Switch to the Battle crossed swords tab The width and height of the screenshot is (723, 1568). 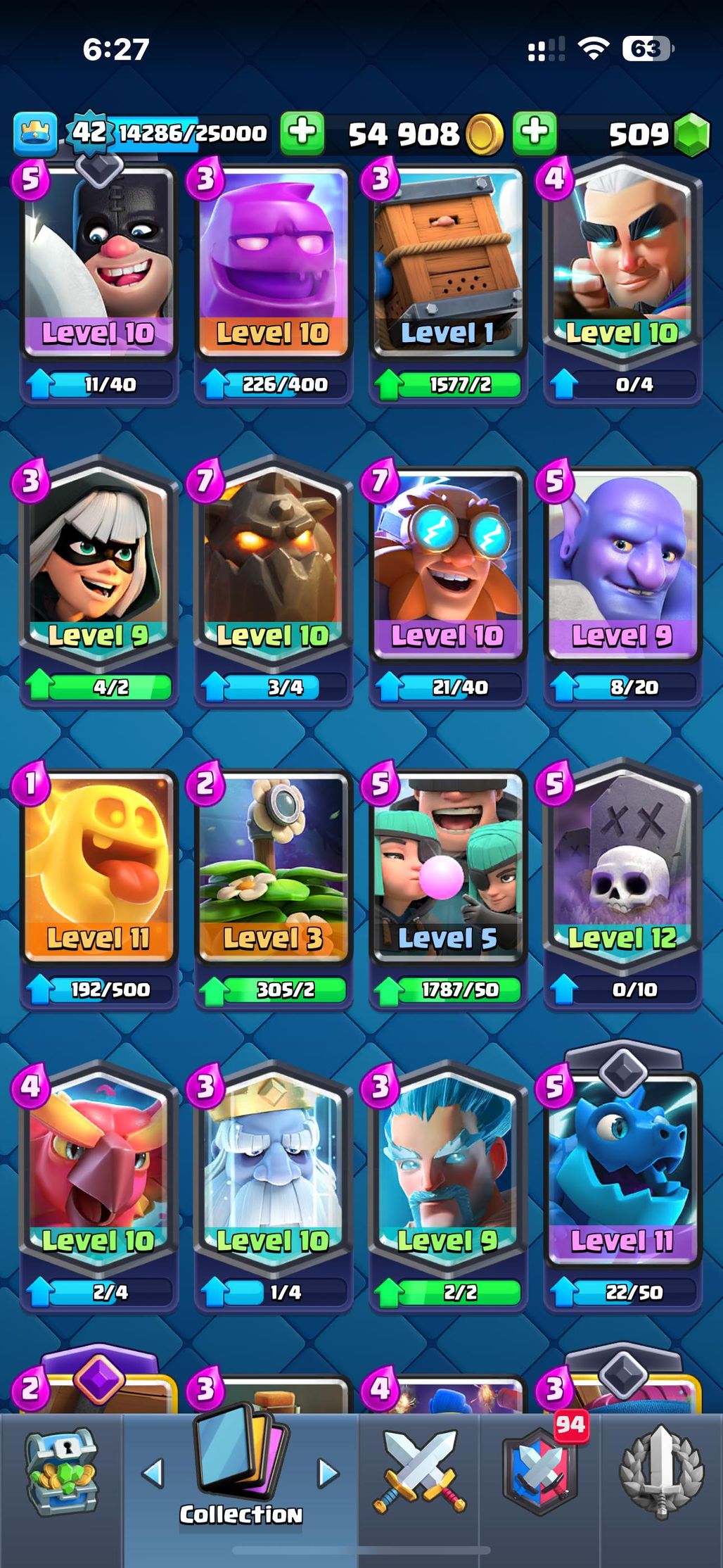(x=419, y=1472)
